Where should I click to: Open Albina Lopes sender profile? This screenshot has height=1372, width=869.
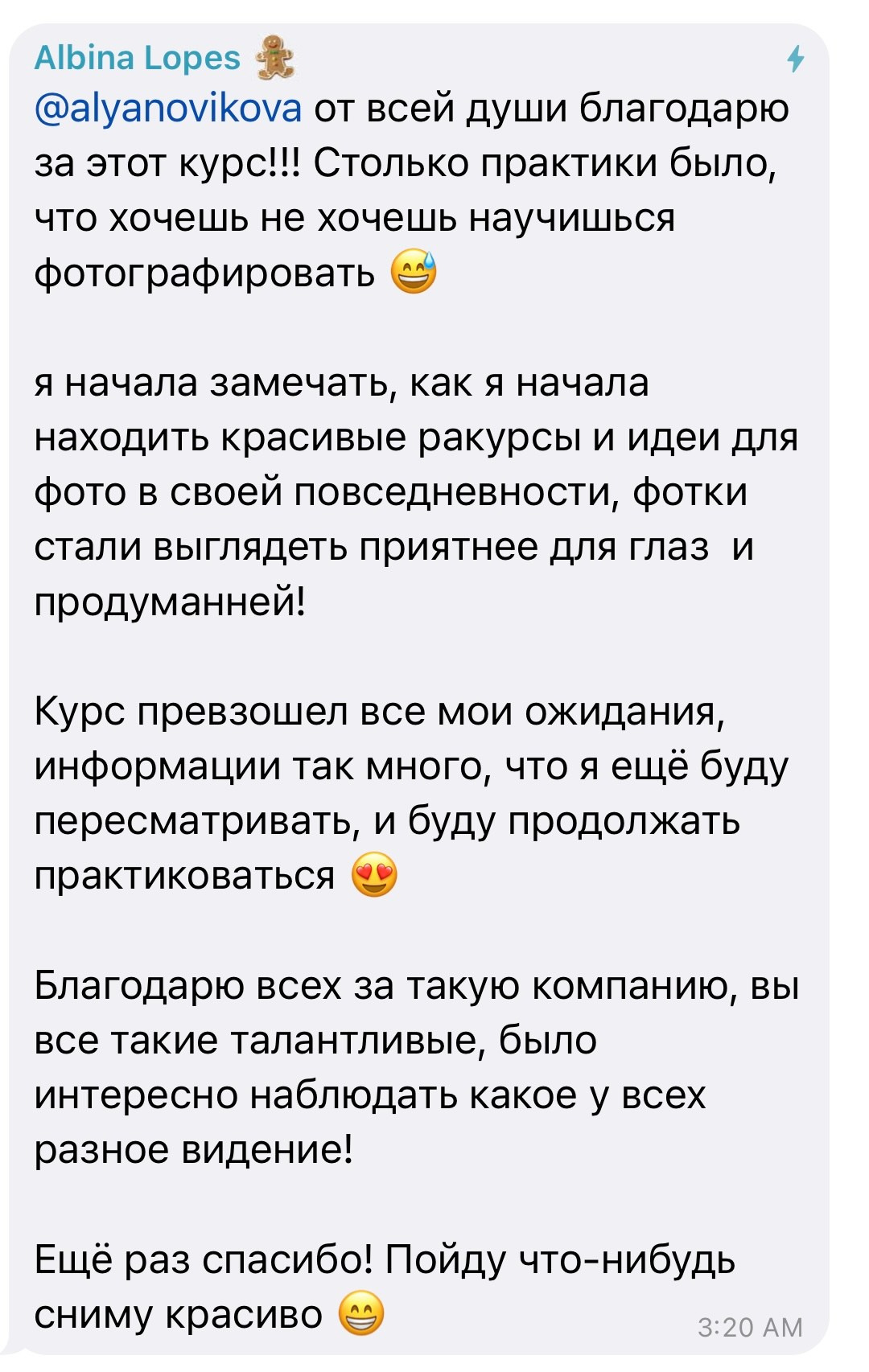pyautogui.click(x=138, y=59)
